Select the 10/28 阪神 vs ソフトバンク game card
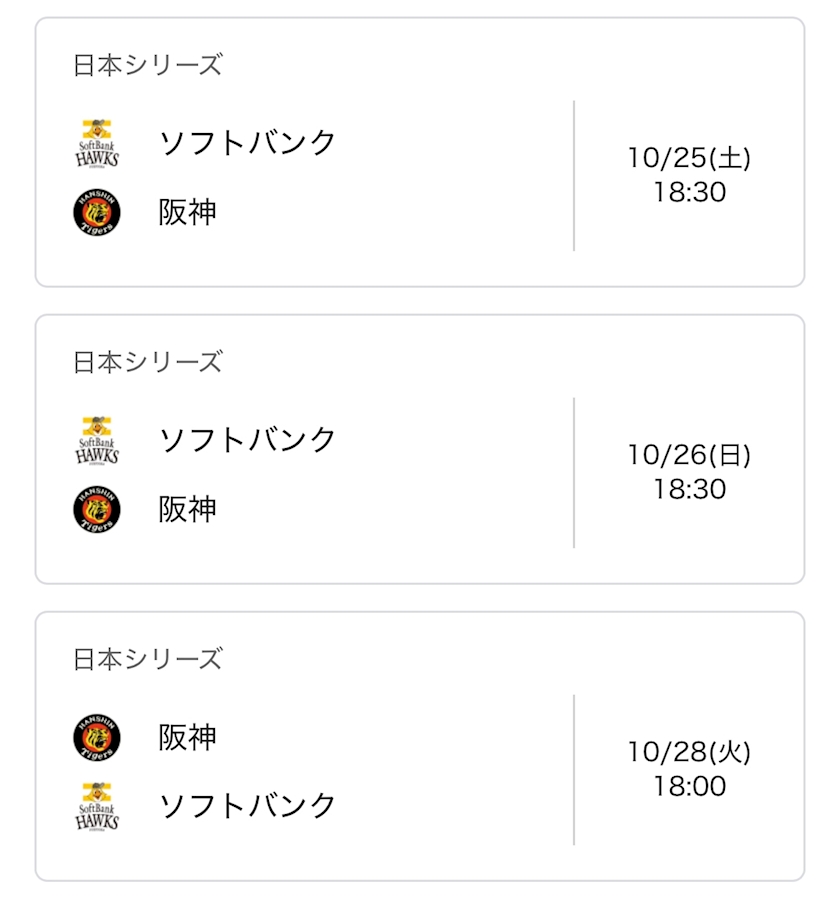 tap(420, 746)
